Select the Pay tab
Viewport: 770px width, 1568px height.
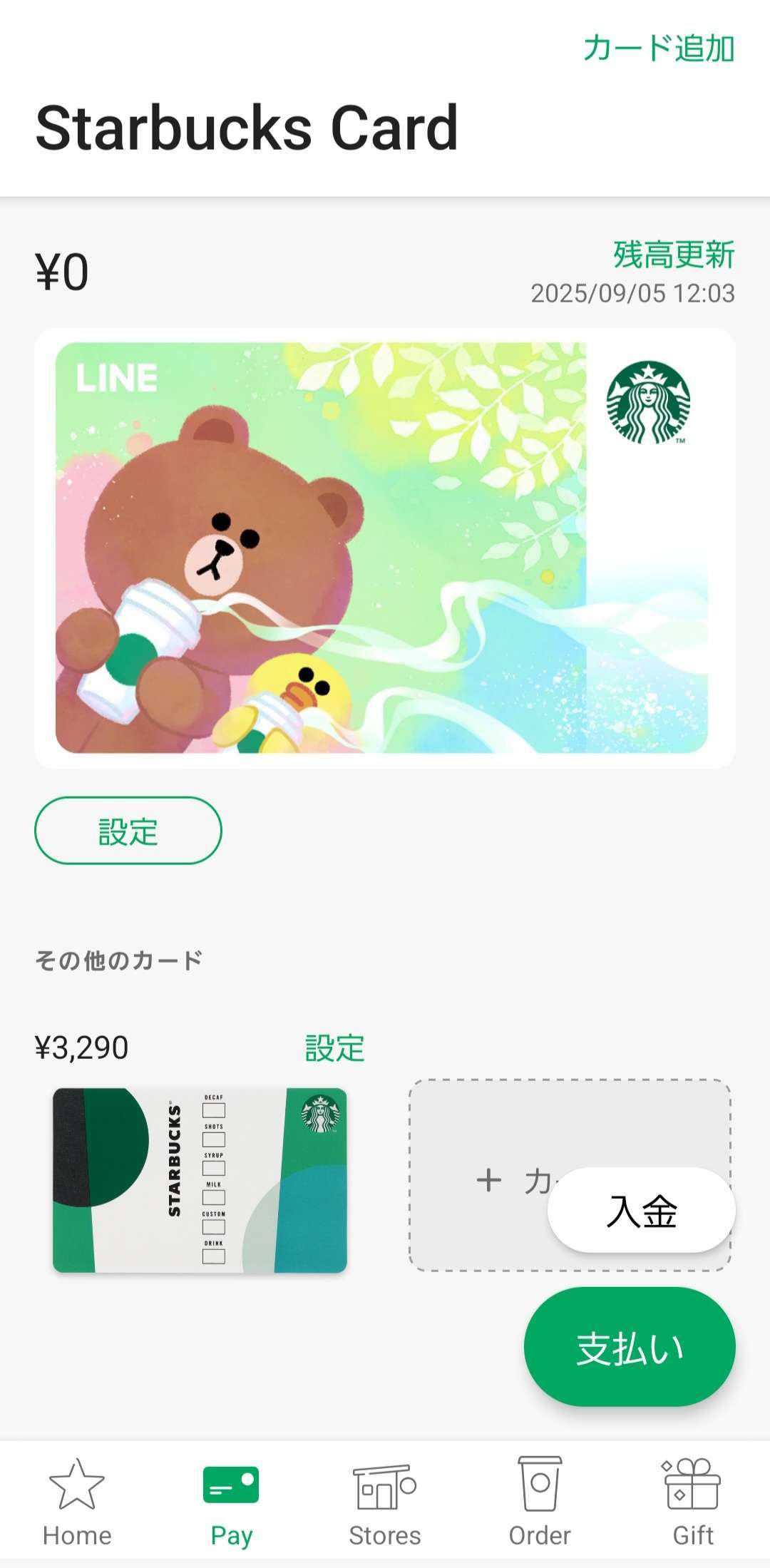pos(231,1503)
